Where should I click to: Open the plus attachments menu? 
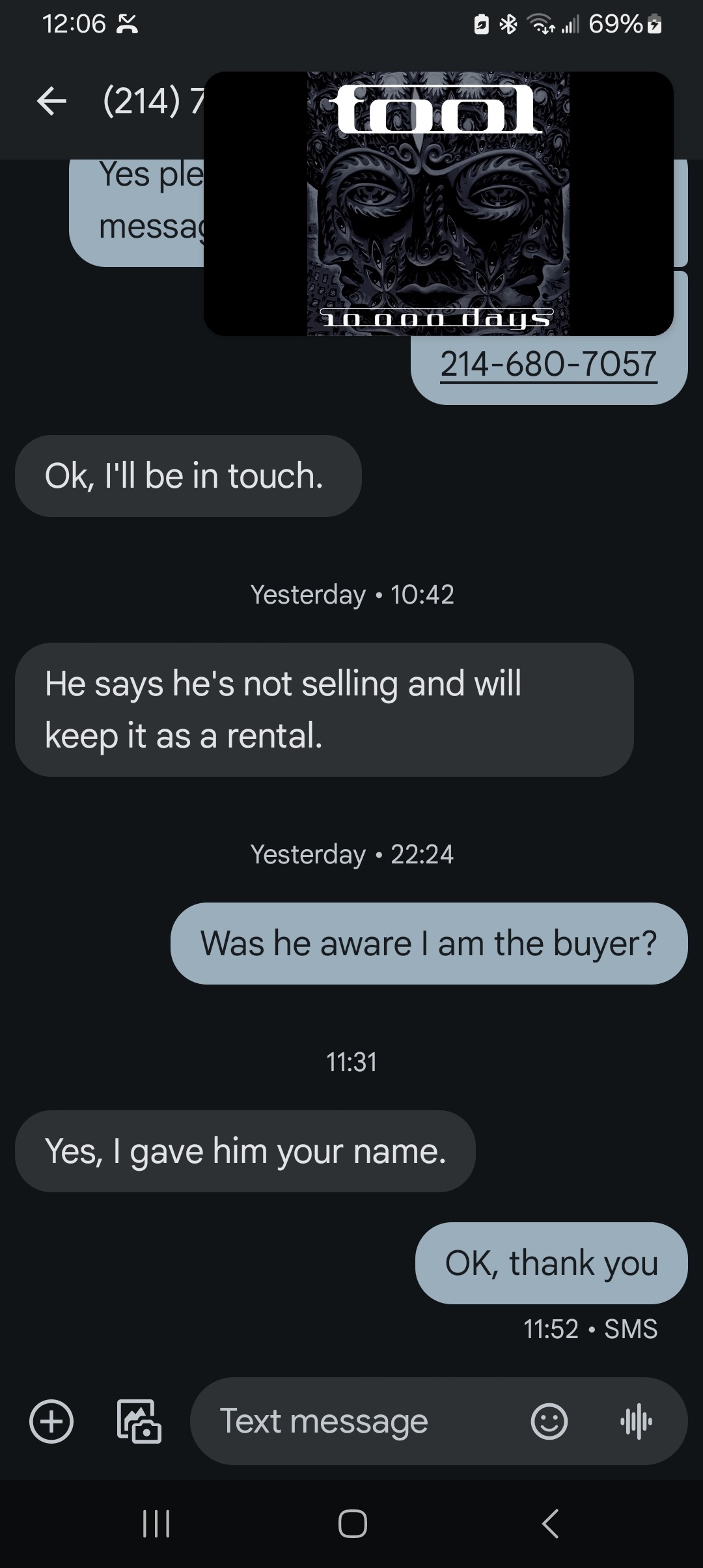[51, 1421]
